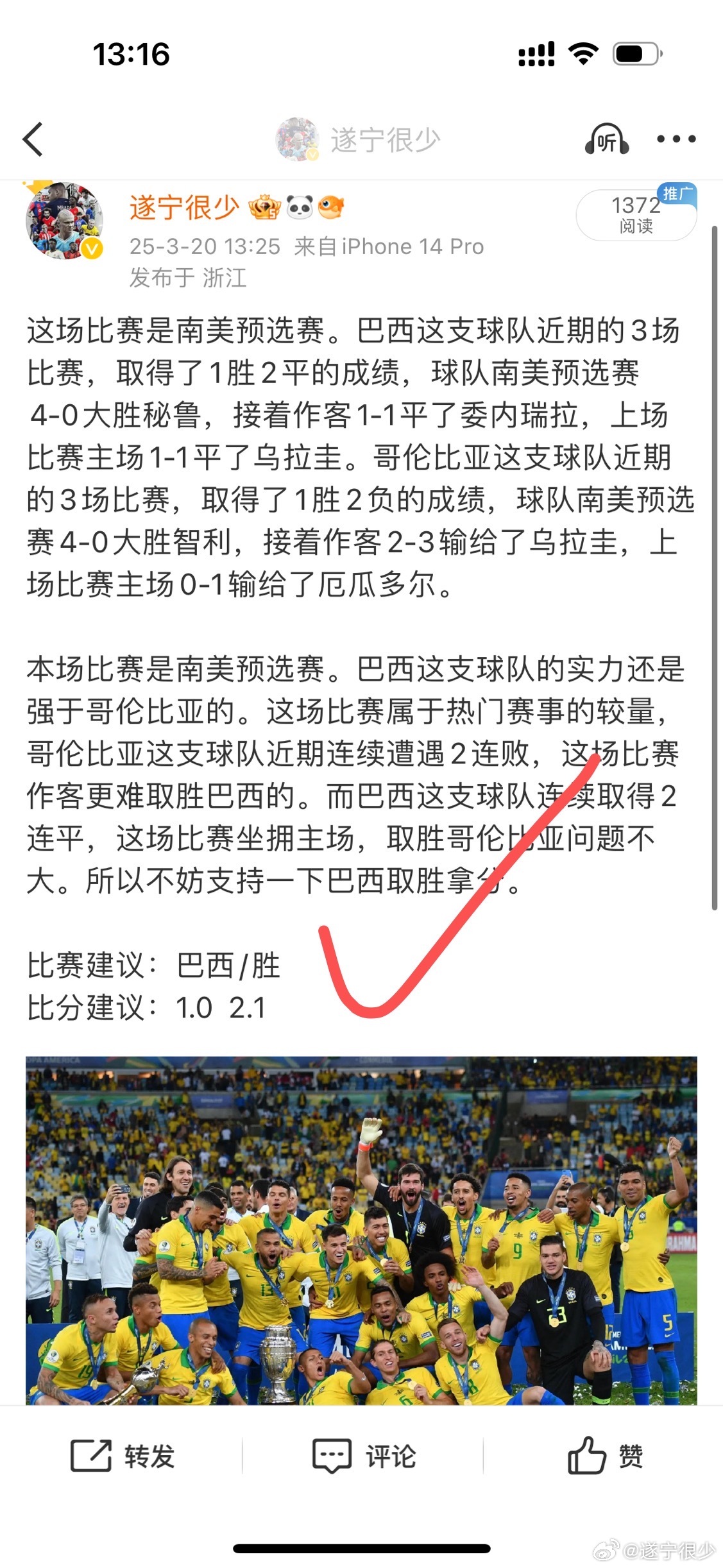Tap the orange username 遂宁很少
Screen dimensions: 723x1568
[184, 208]
